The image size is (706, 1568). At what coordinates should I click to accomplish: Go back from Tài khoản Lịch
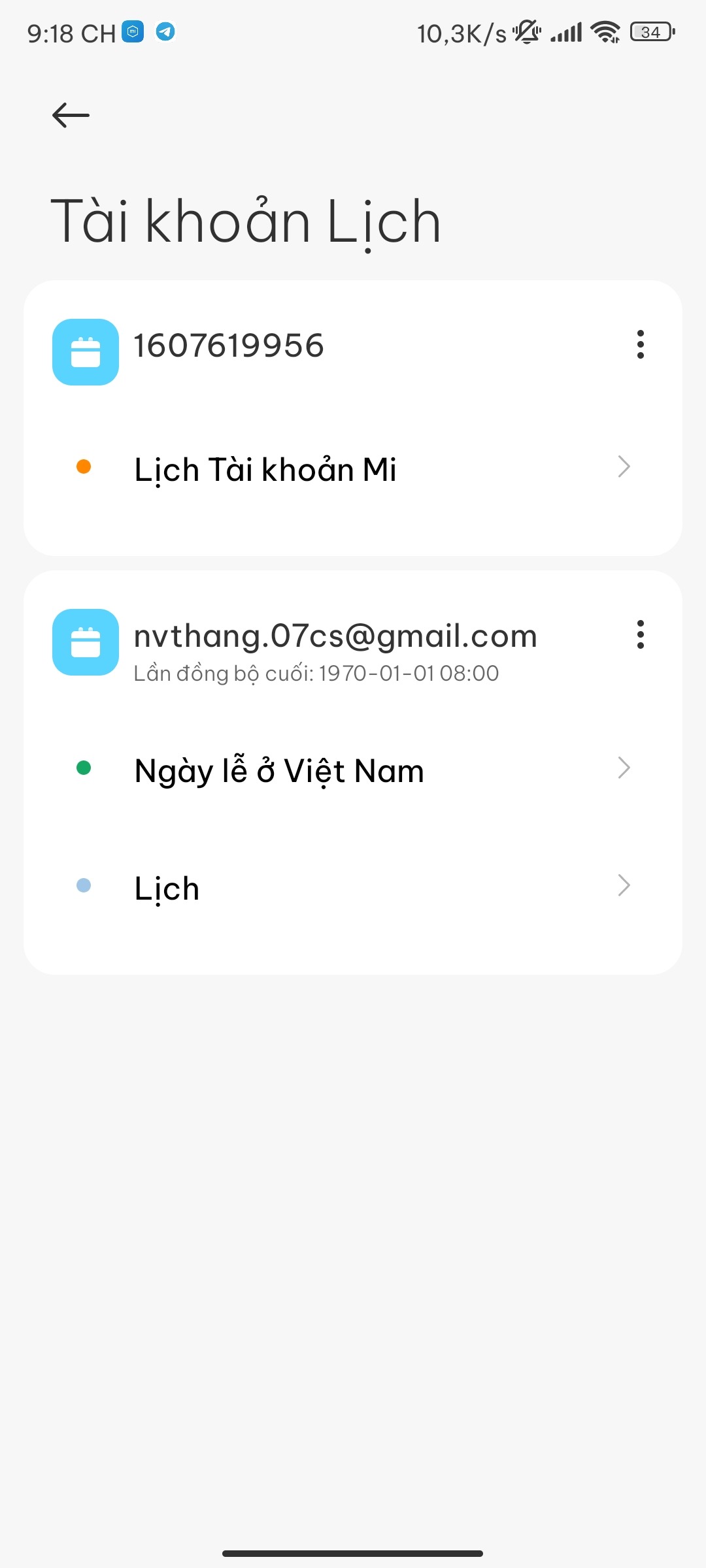[71, 116]
